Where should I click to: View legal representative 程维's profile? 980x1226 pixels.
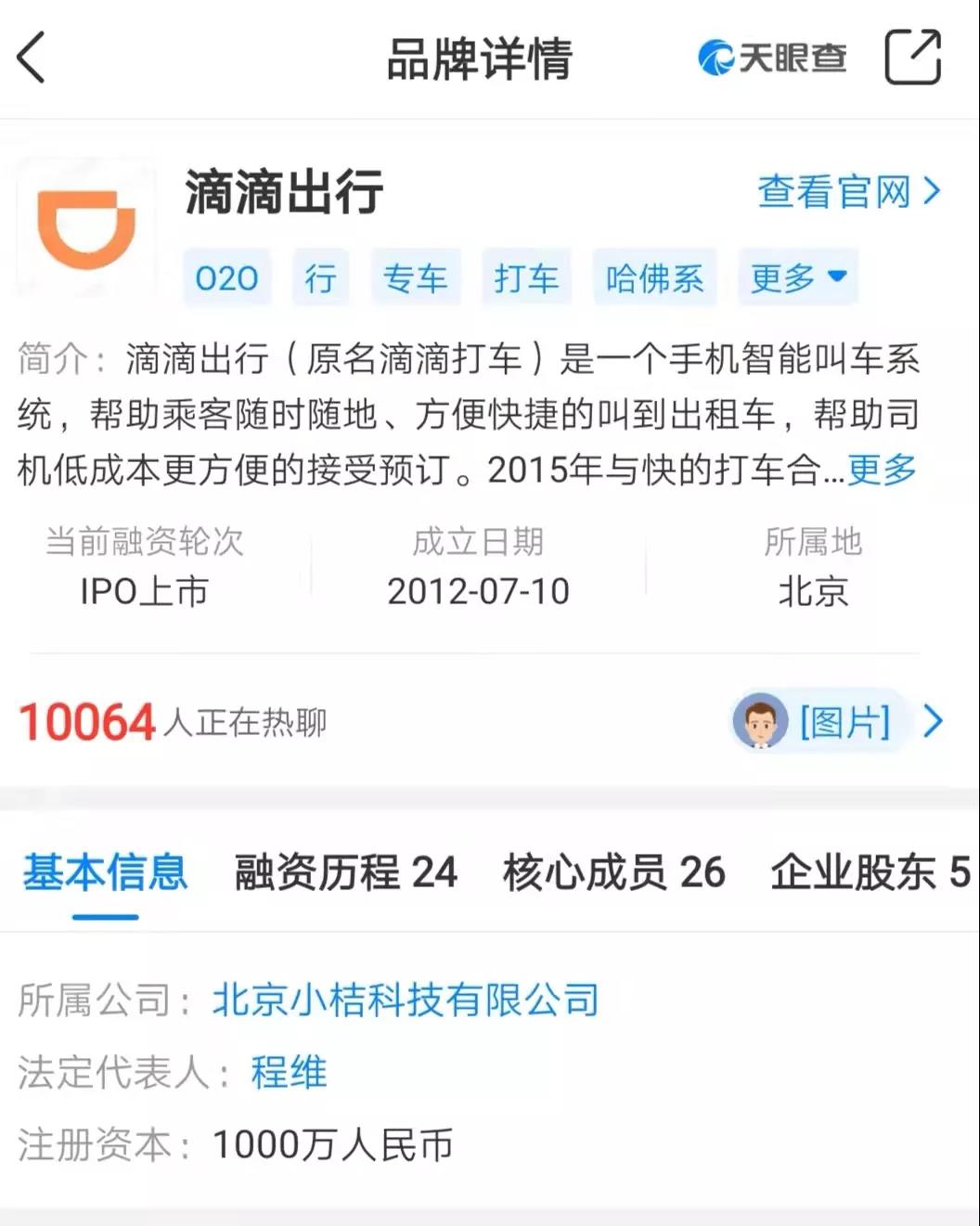point(289,1072)
